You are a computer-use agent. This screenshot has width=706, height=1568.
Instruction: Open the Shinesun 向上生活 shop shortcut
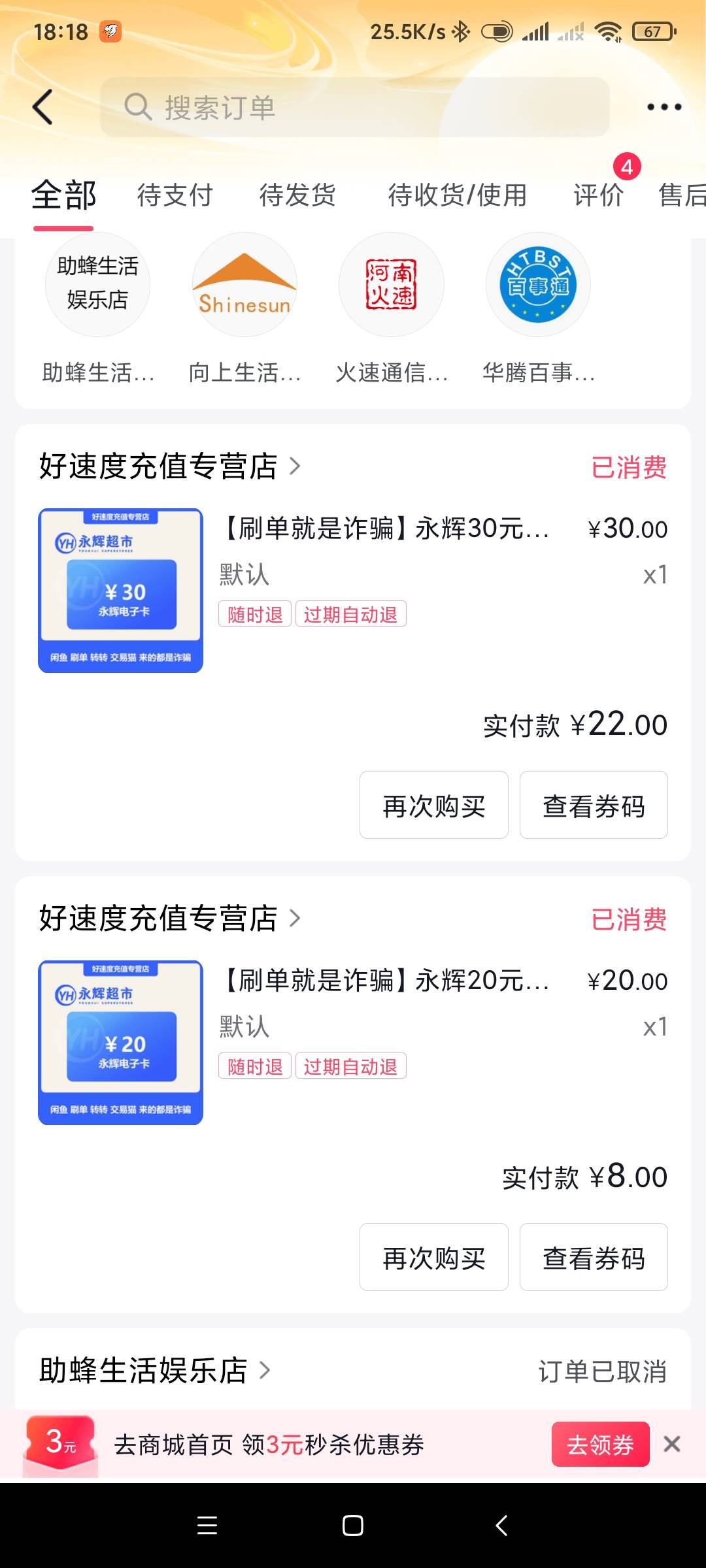click(244, 308)
